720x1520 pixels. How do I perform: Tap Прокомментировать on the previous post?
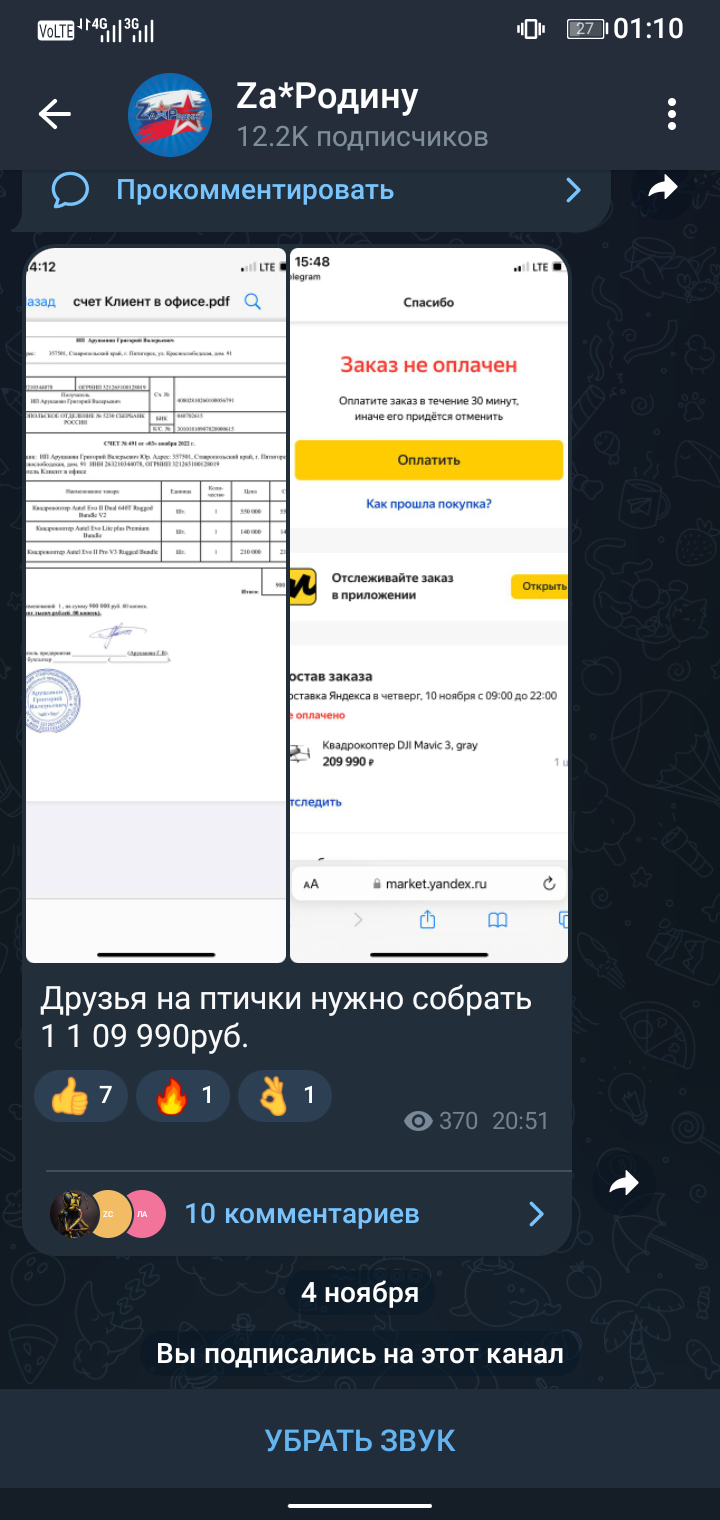[255, 190]
